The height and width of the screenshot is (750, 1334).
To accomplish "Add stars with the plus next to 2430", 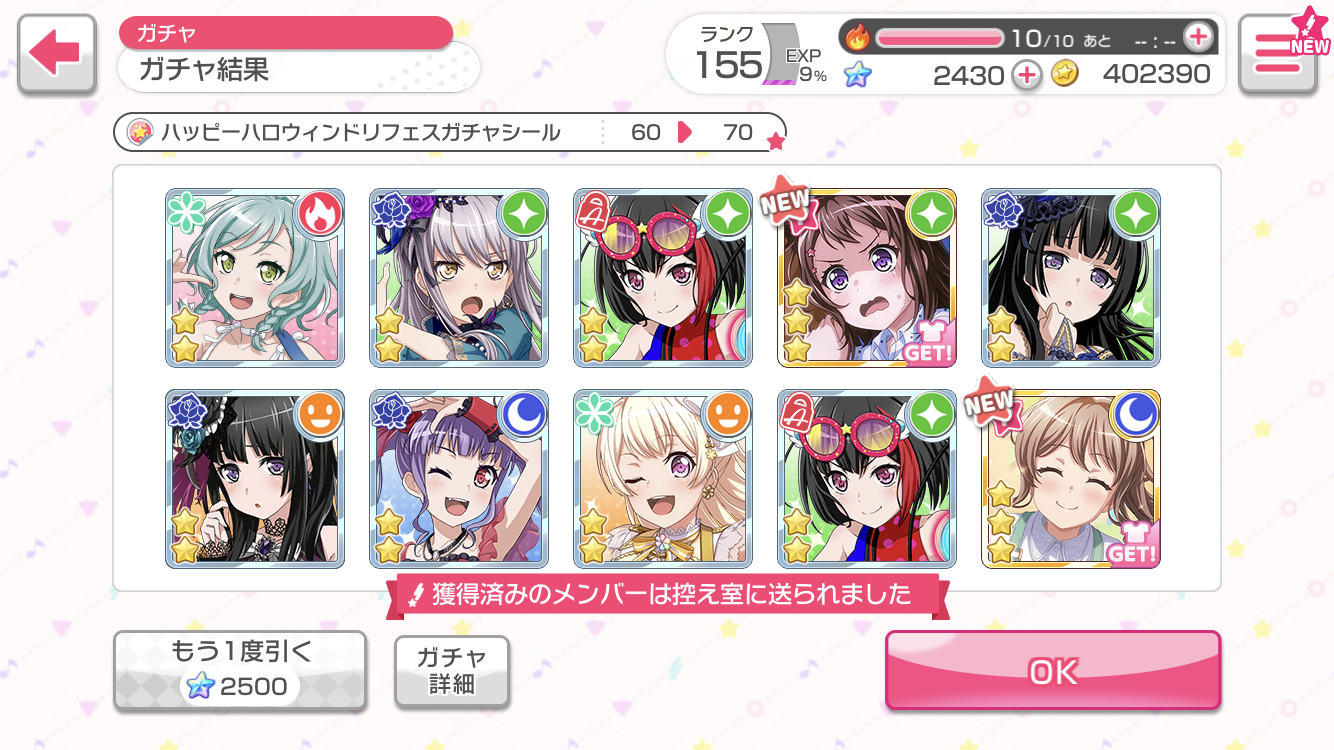I will 1027,74.
